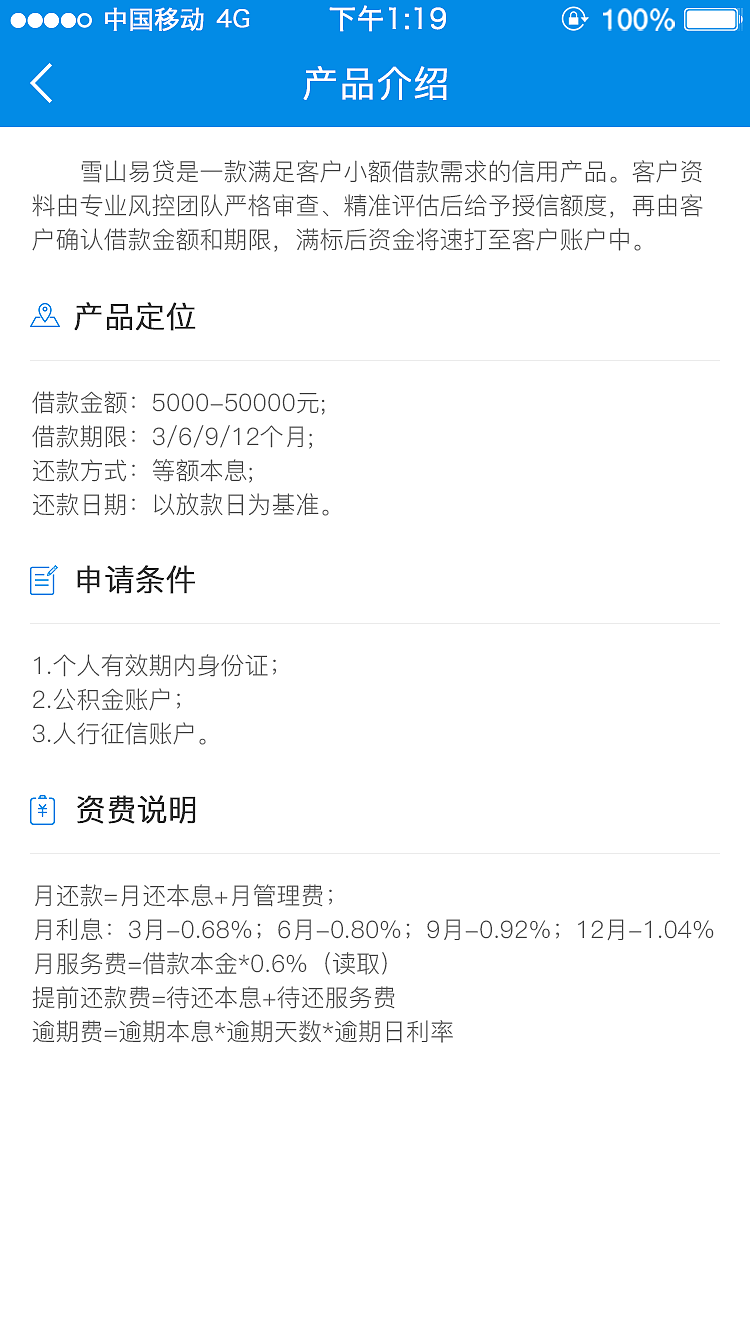Click the orientation lock icon in status bar

tap(575, 19)
